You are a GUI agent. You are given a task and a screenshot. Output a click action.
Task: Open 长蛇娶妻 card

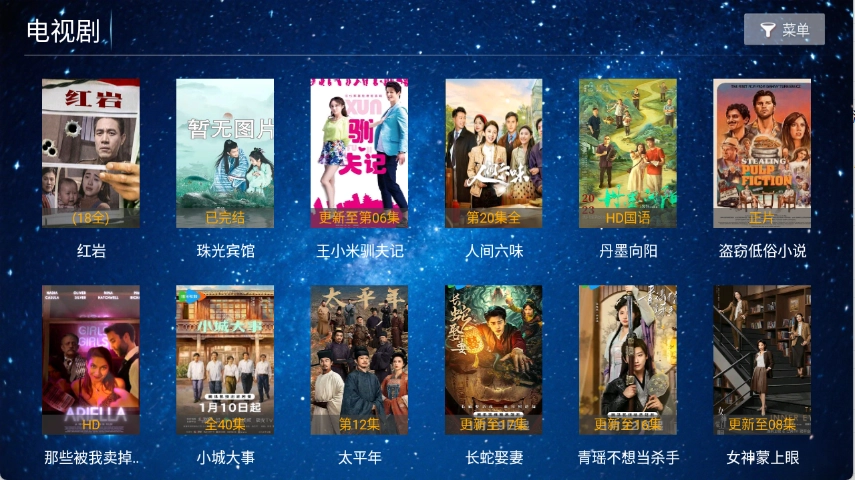494,360
